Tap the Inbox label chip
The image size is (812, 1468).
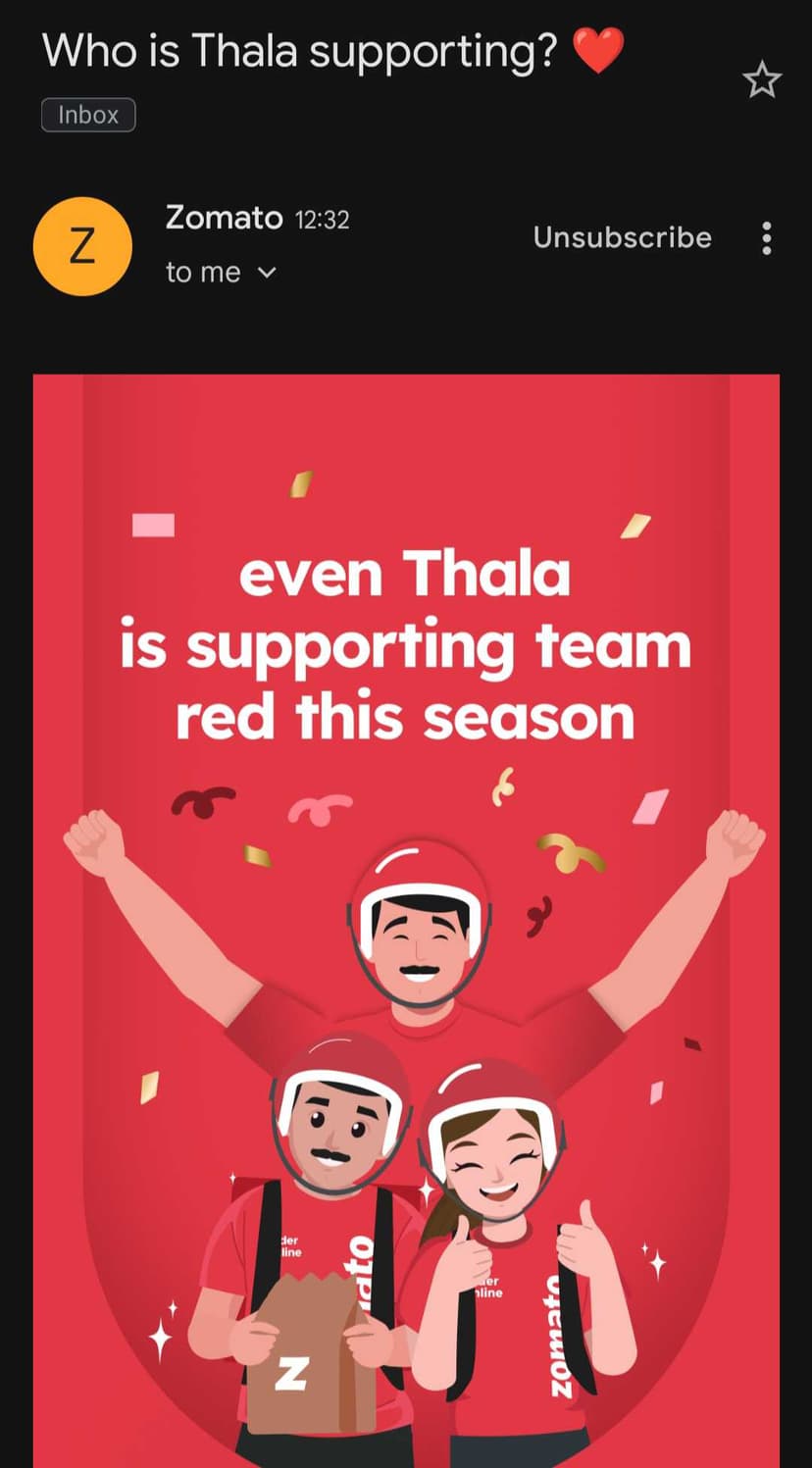tap(88, 115)
